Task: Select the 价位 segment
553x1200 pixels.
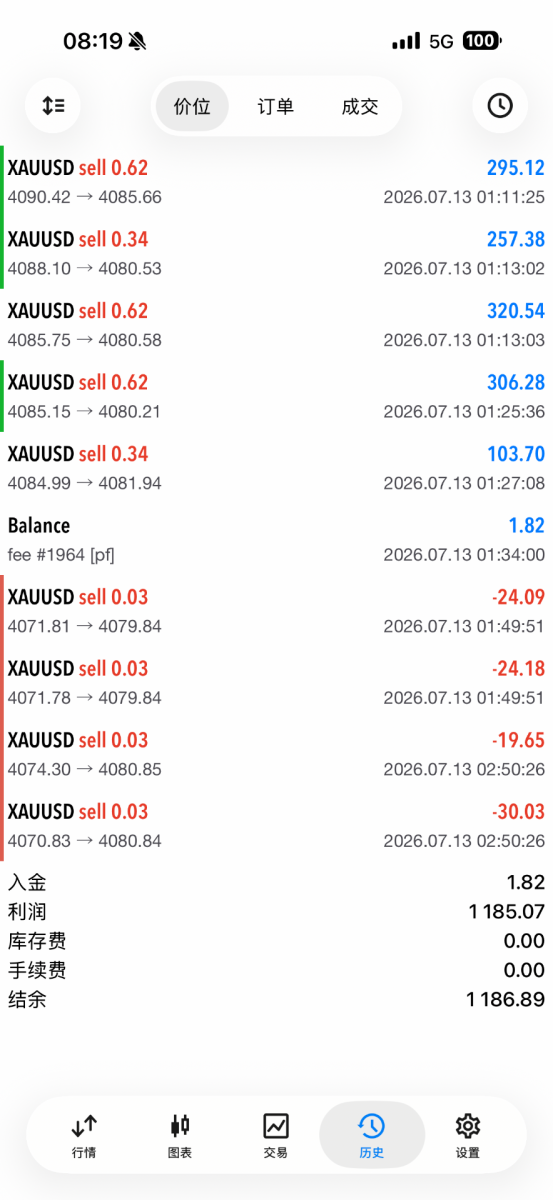Action: (x=192, y=106)
